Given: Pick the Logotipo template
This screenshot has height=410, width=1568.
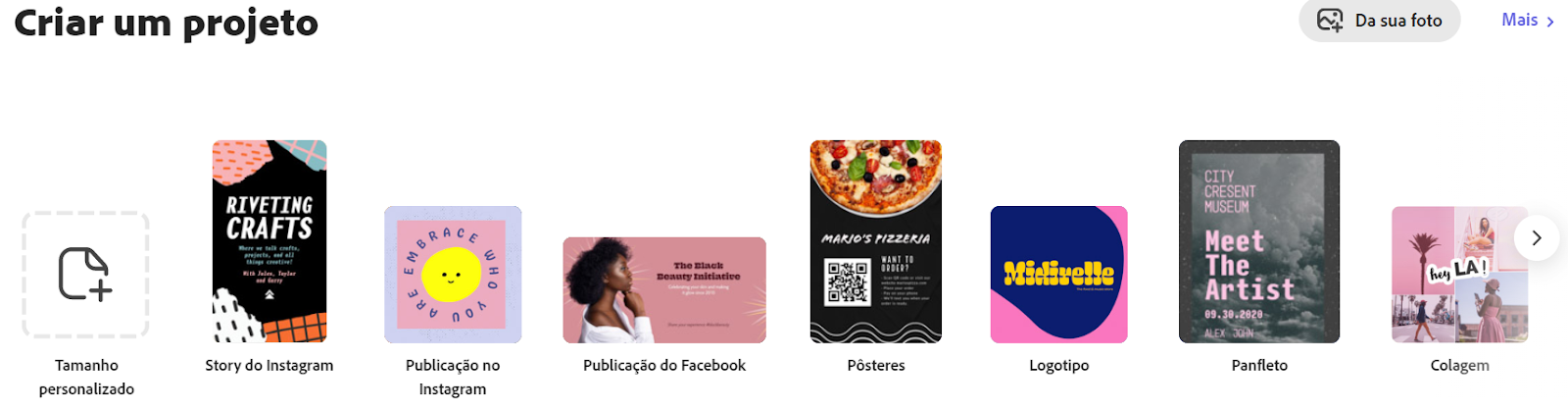Looking at the screenshot, I should point(1059,275).
